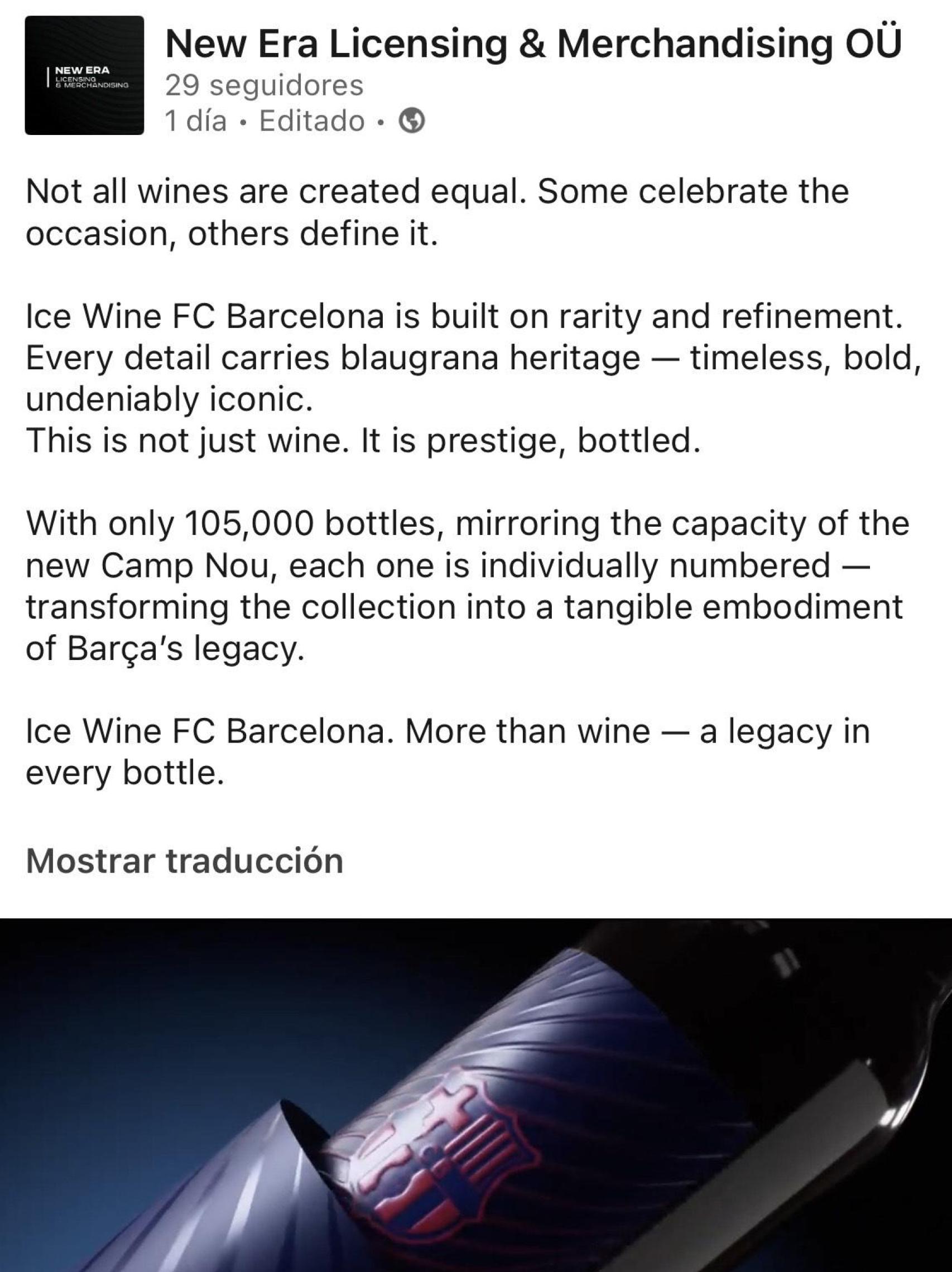This screenshot has width=952, height=1272.
Task: Open New Era Licensing & Merchandising OÜ profile
Action: (532, 43)
